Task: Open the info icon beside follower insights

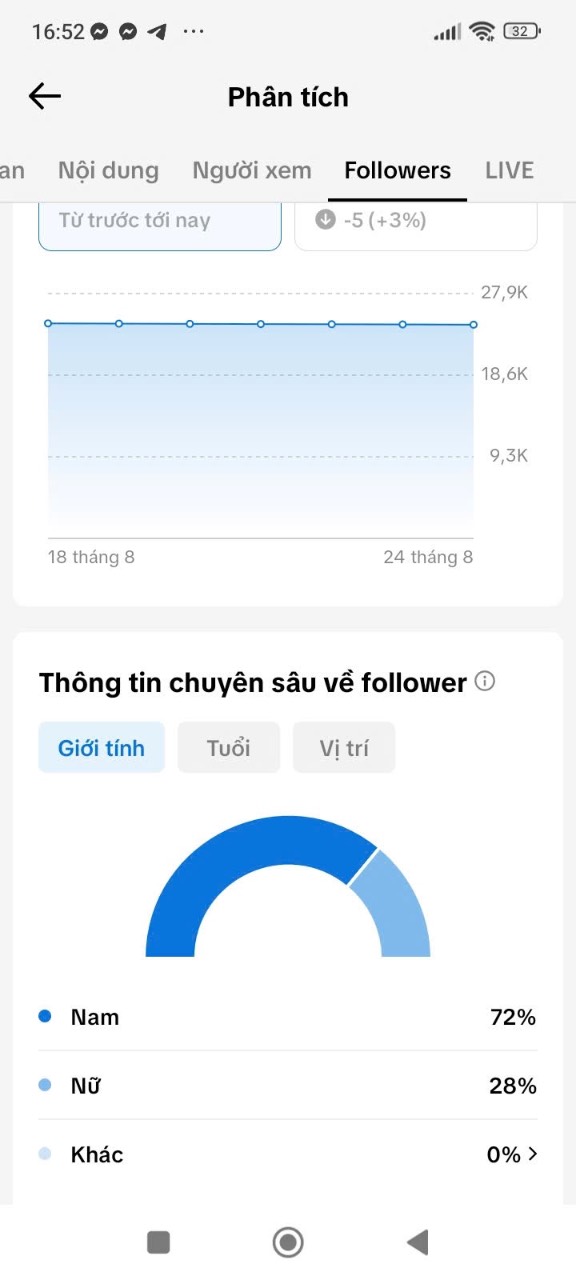Action: pyautogui.click(x=485, y=682)
